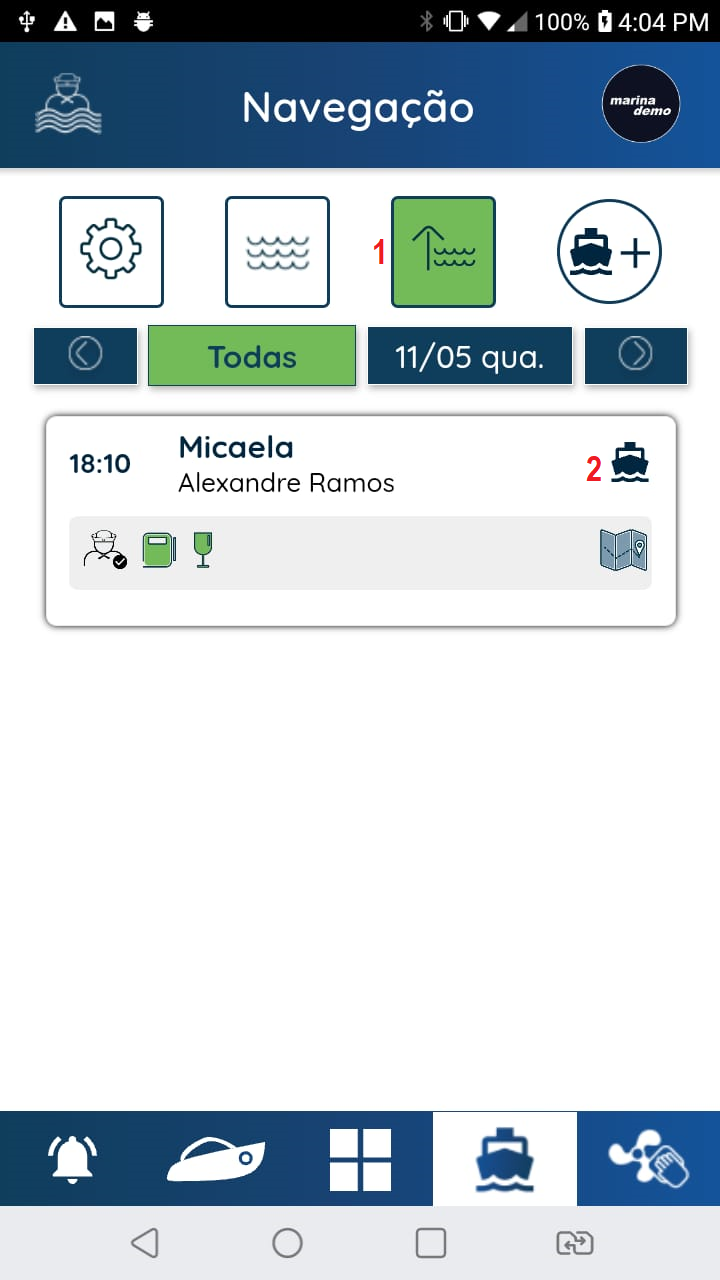The height and width of the screenshot is (1280, 720).
Task: Tap the boat icon on Micaela's card
Action: 630,463
